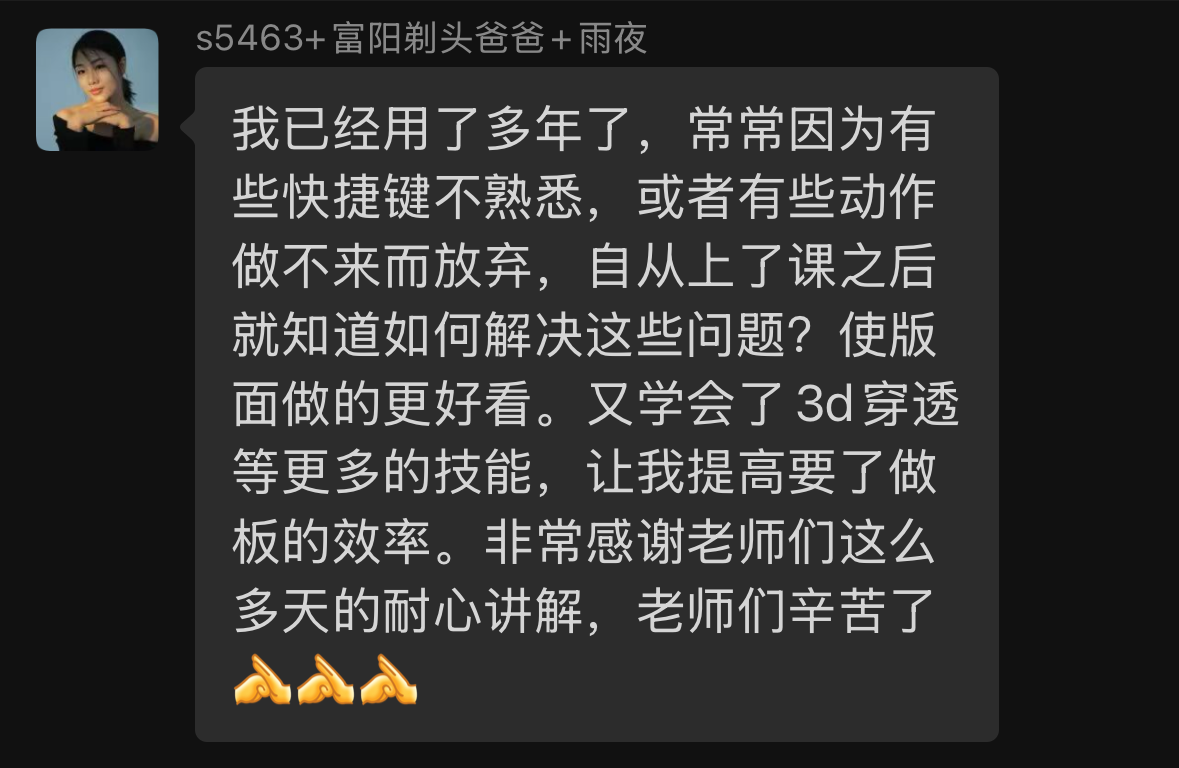
Task: Open the profile avatar of sender 雨夜
Action: tap(97, 90)
